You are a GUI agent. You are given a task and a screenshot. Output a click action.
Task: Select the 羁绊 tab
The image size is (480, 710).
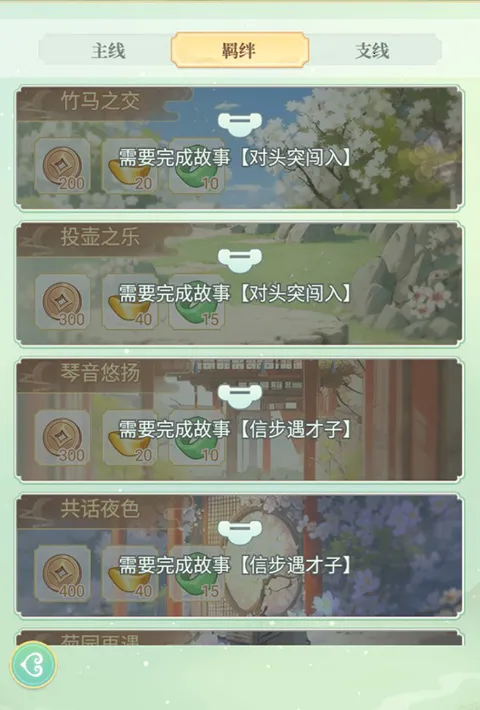pos(240,50)
